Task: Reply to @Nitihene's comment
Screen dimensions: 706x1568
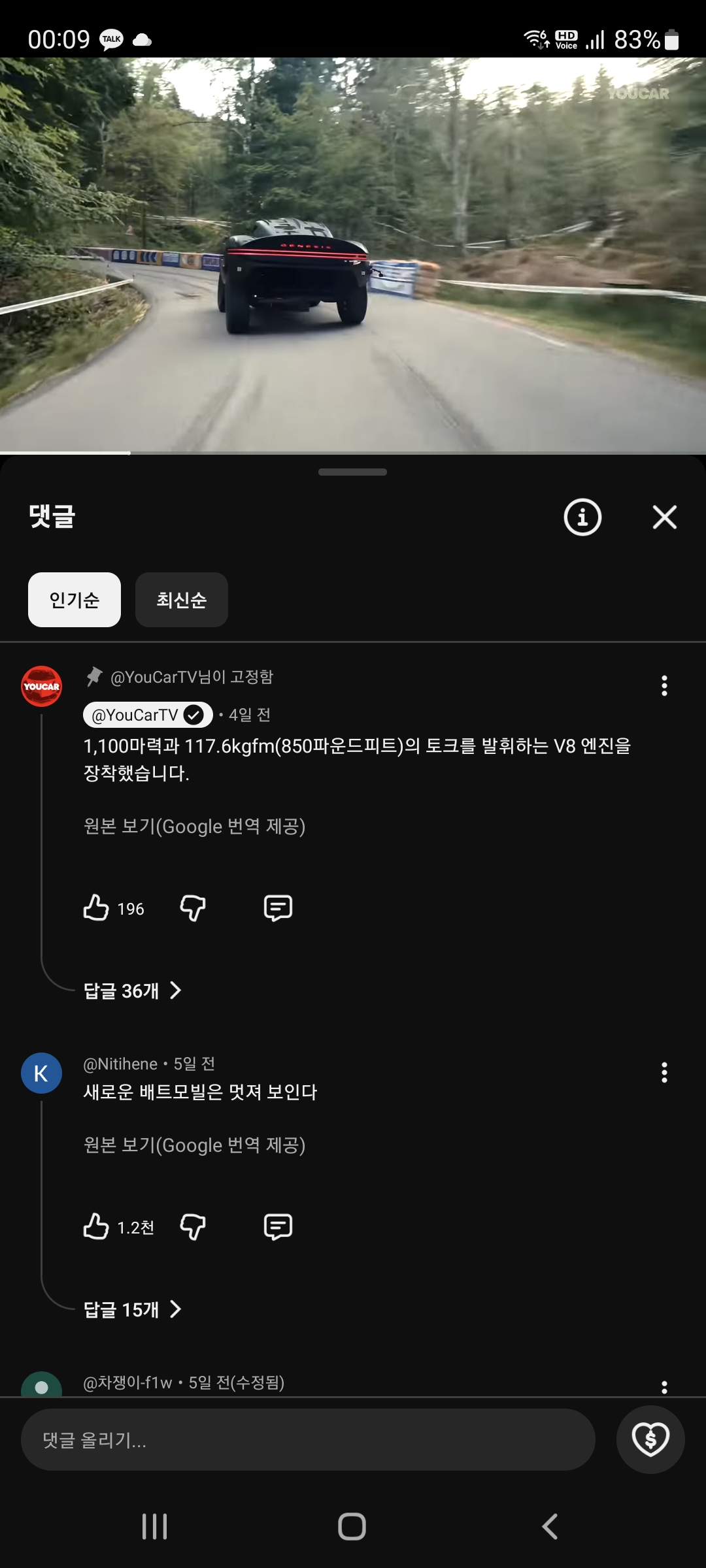Action: [x=278, y=1227]
